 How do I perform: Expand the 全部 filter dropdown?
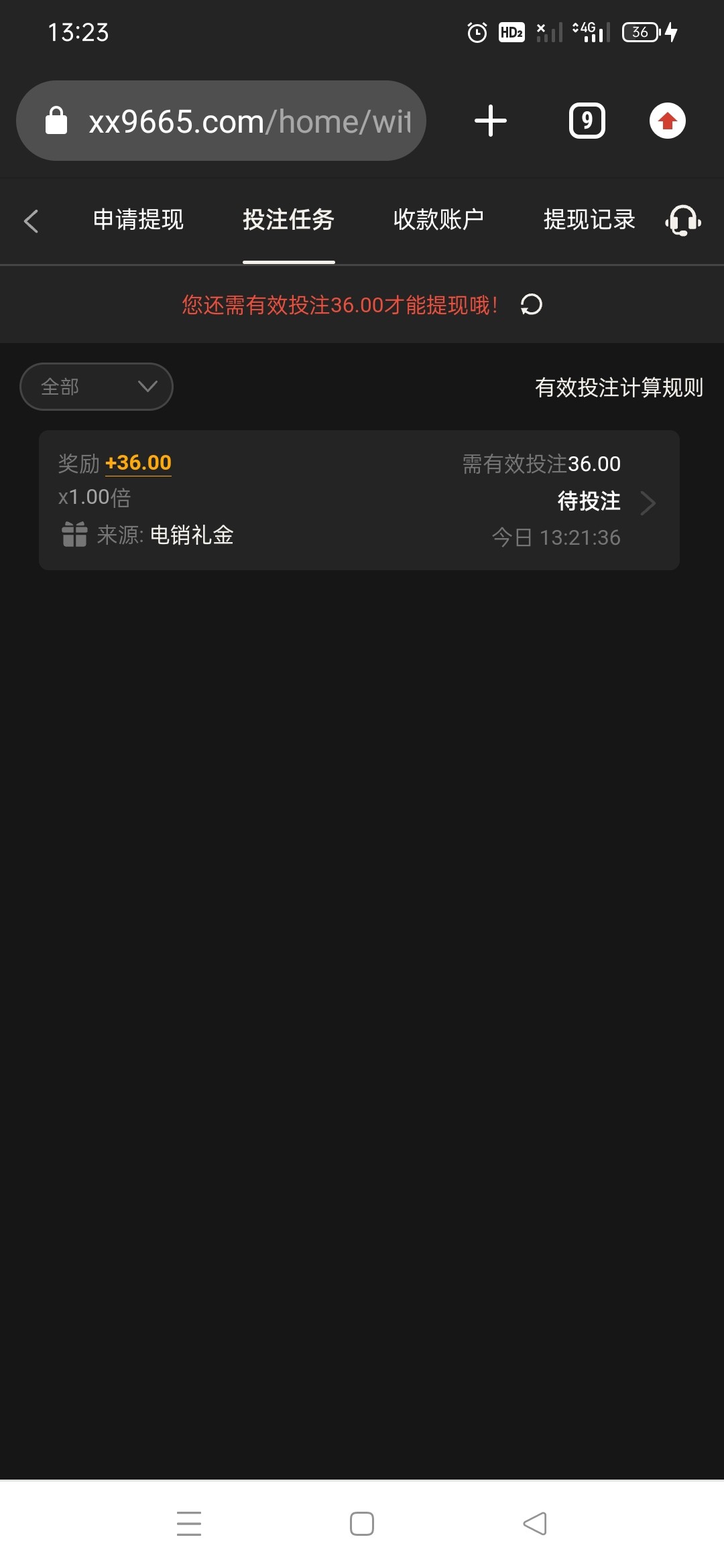pos(97,387)
